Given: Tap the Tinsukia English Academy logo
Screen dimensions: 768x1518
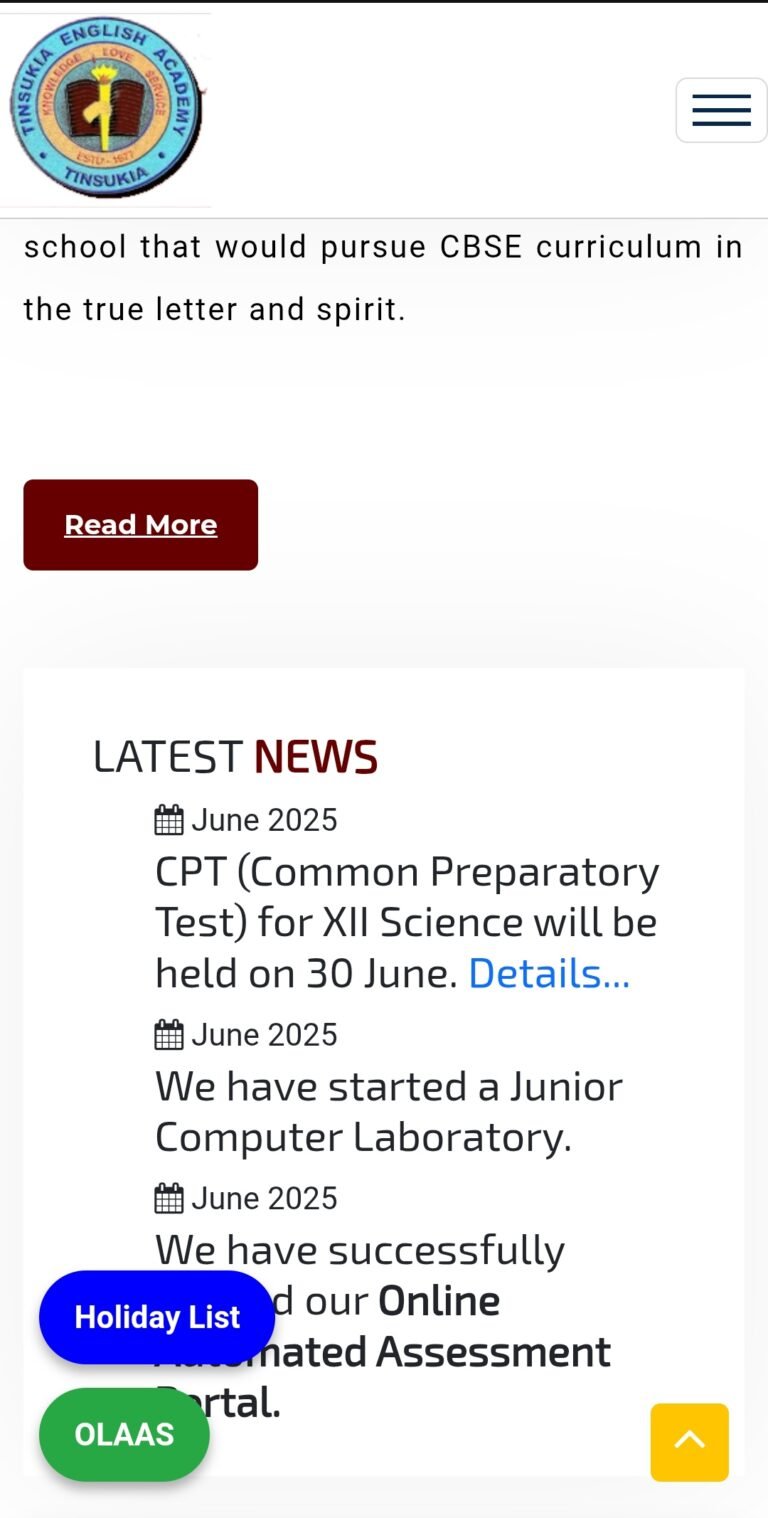Looking at the screenshot, I should [105, 108].
